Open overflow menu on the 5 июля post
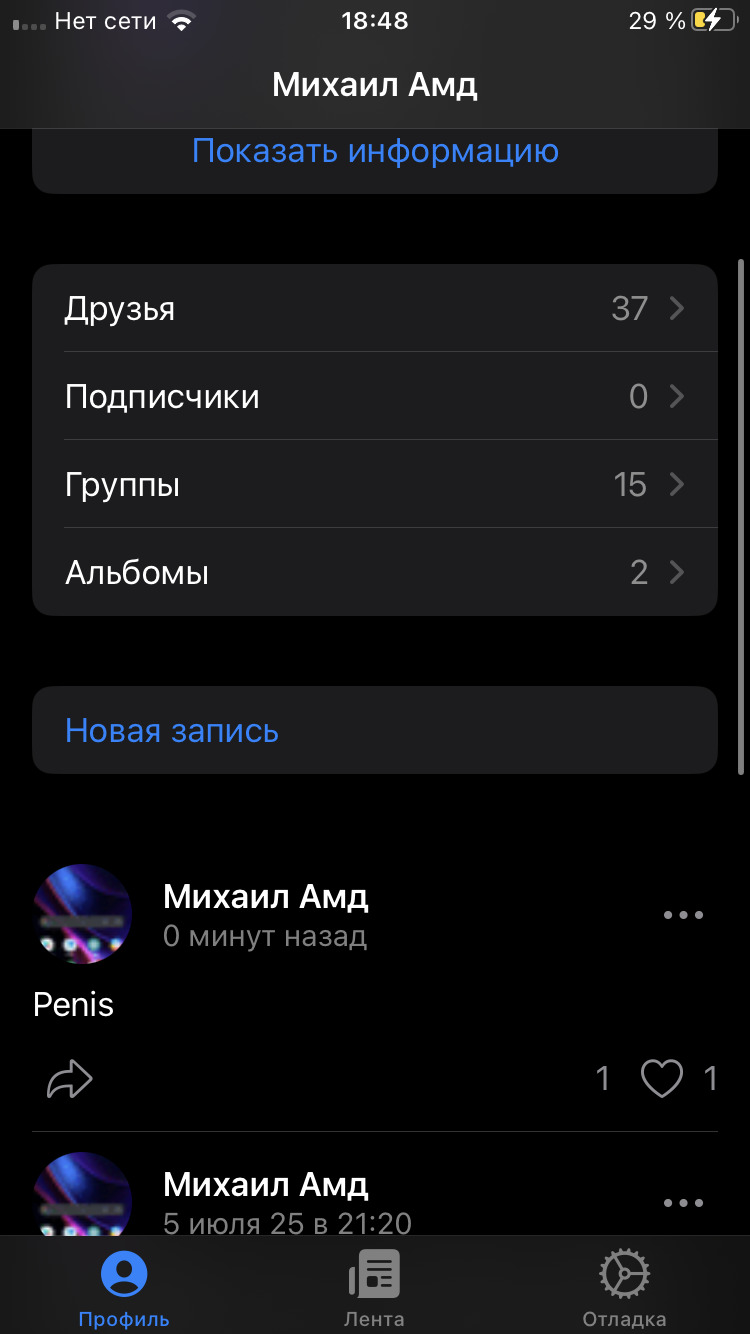The width and height of the screenshot is (750, 1334). (x=684, y=1203)
